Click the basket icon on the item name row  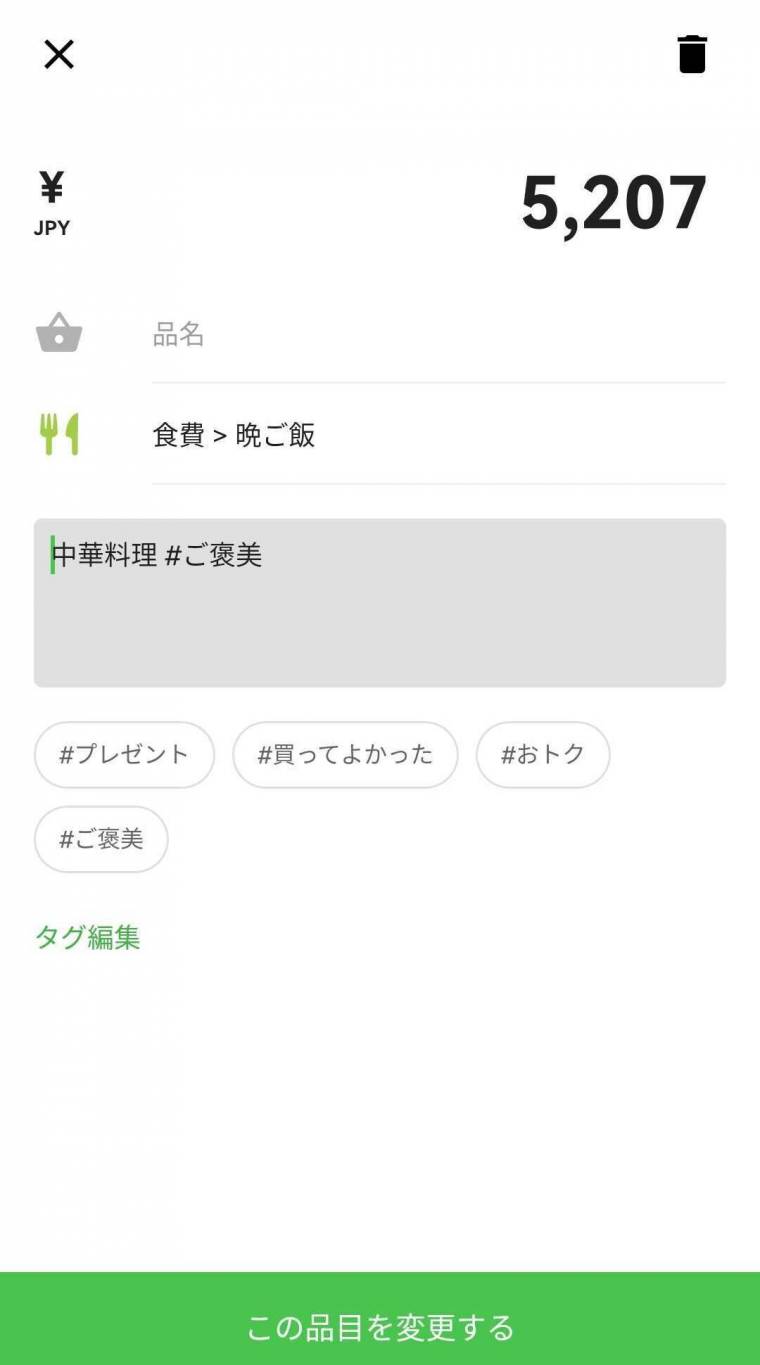[59, 334]
